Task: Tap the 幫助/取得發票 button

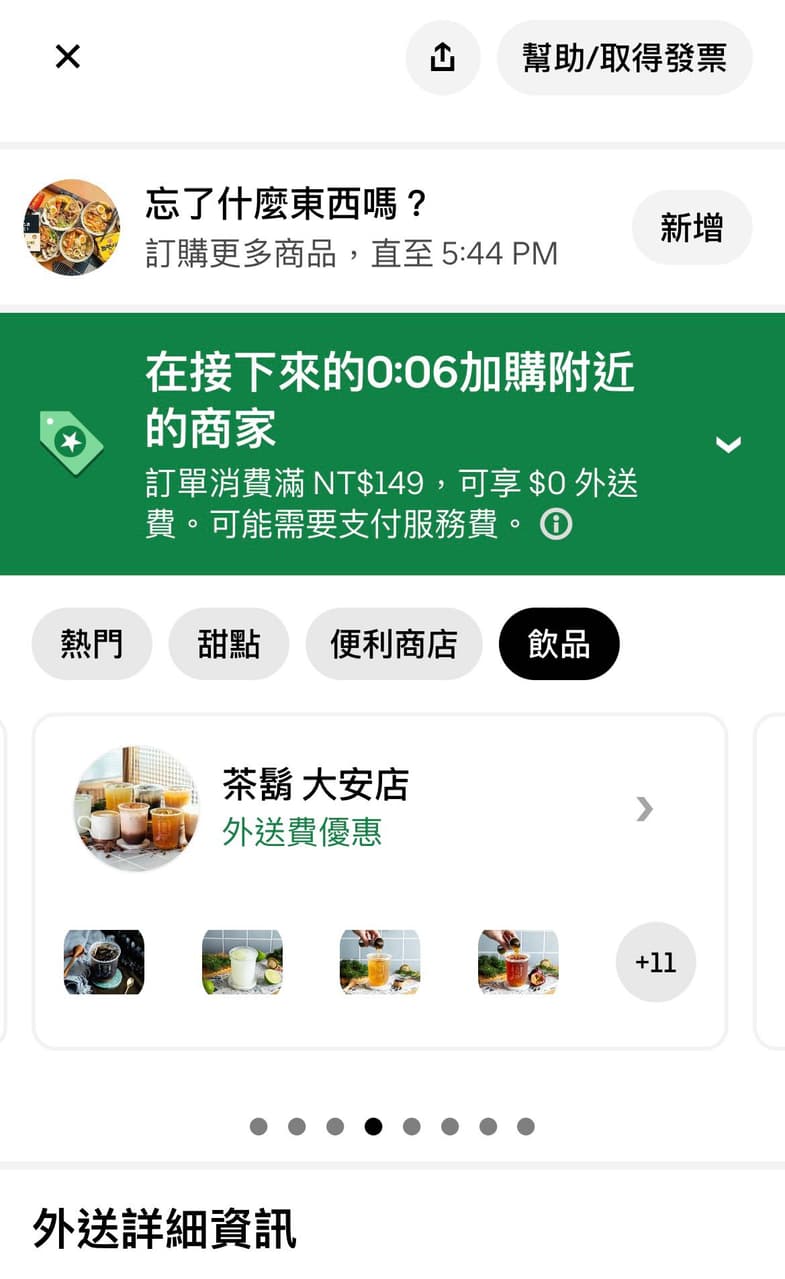Action: tap(624, 57)
